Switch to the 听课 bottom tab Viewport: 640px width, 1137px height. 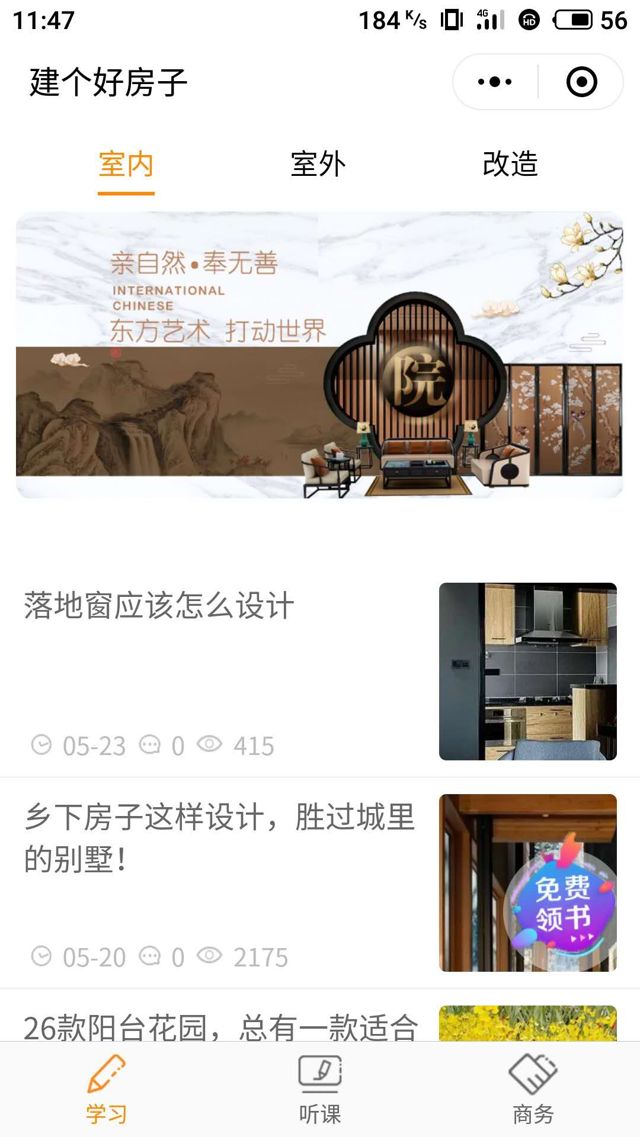point(320,1089)
